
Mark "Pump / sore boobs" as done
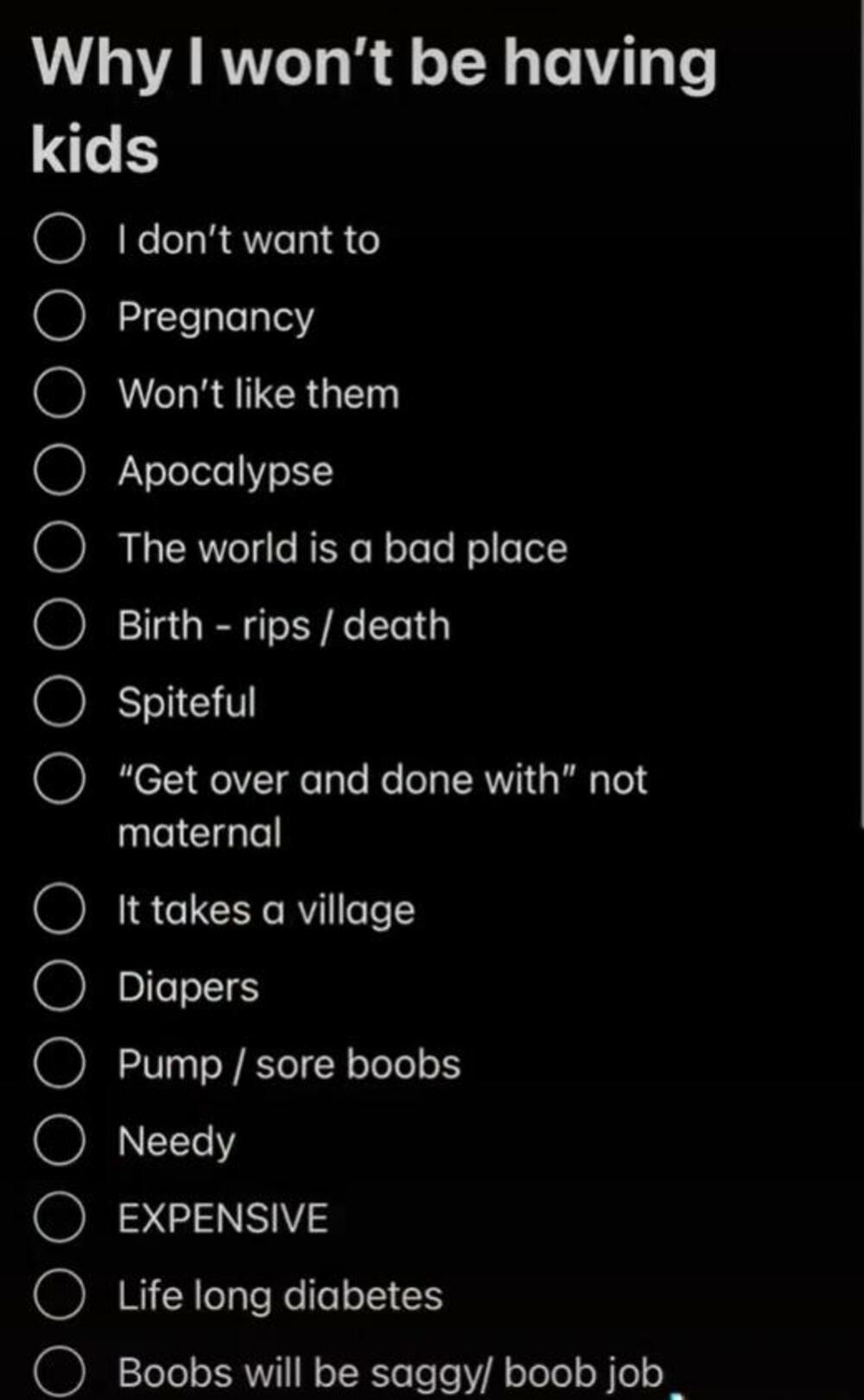coord(60,1063)
